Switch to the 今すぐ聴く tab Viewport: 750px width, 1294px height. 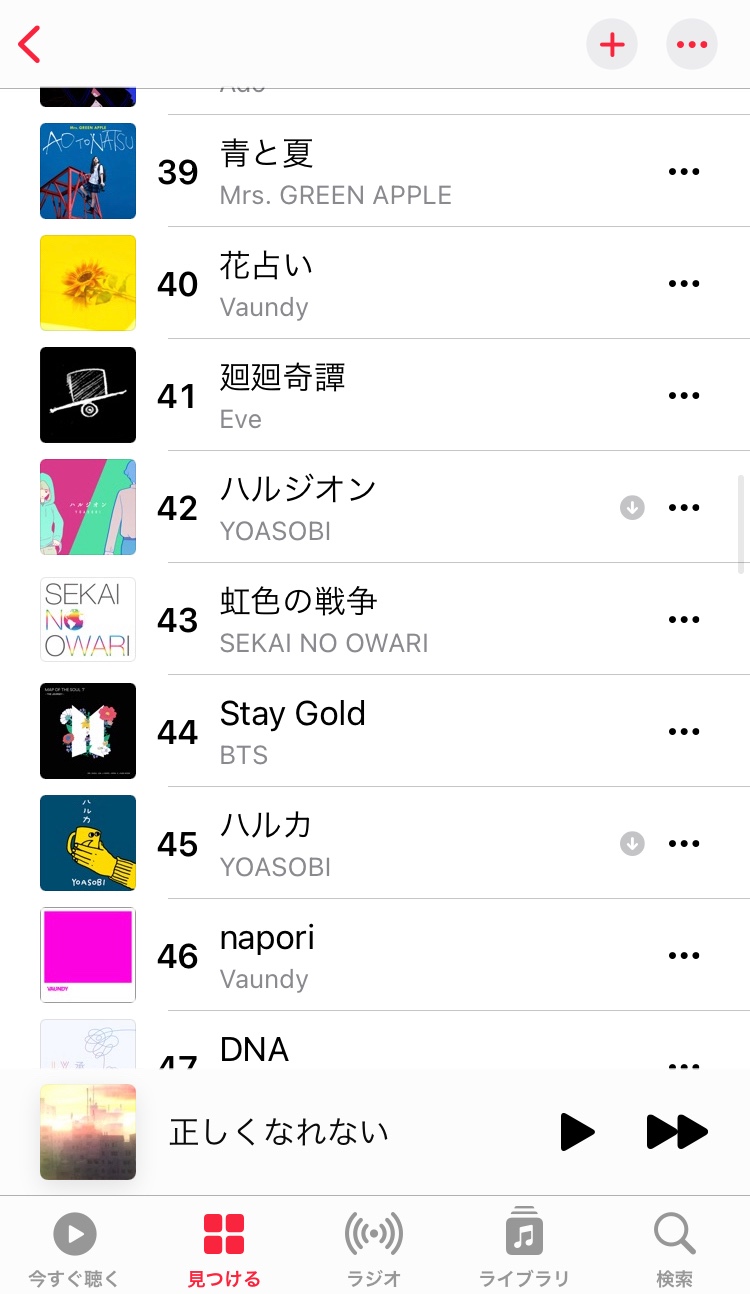coord(74,1248)
